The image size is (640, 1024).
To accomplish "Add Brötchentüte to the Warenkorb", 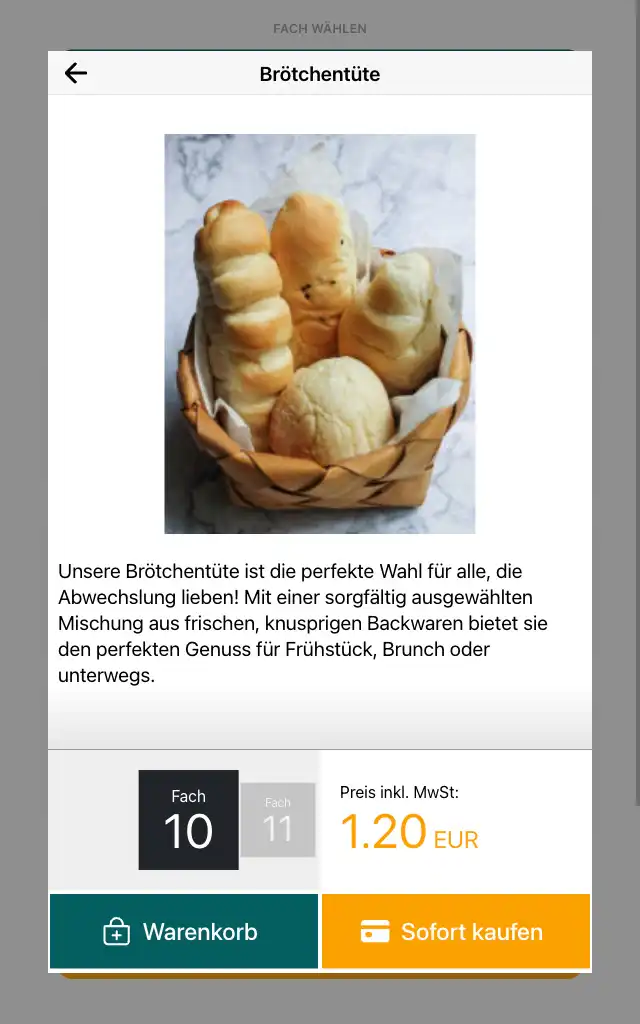I will 184,932.
